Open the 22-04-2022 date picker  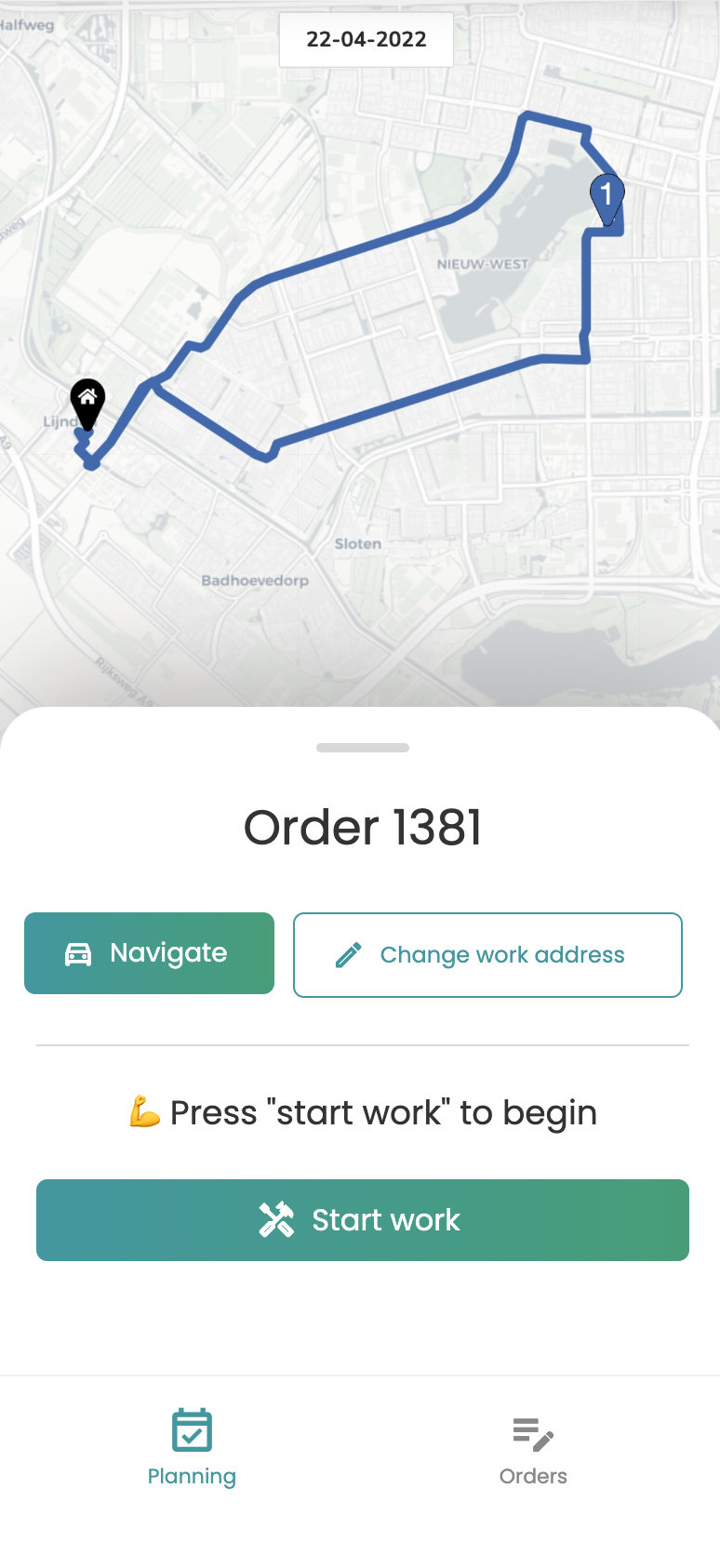click(366, 40)
